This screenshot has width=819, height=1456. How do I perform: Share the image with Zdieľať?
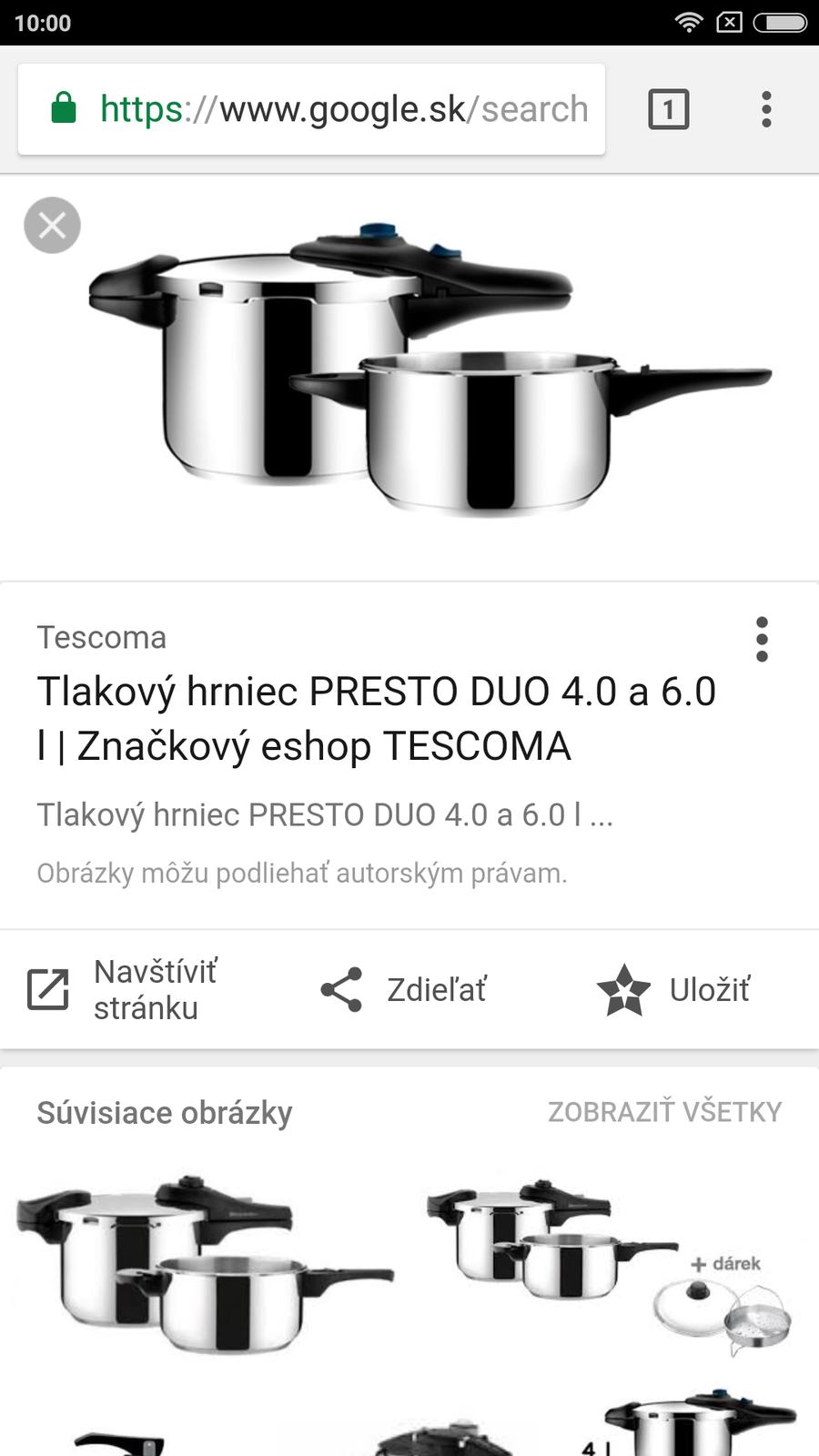click(x=404, y=989)
